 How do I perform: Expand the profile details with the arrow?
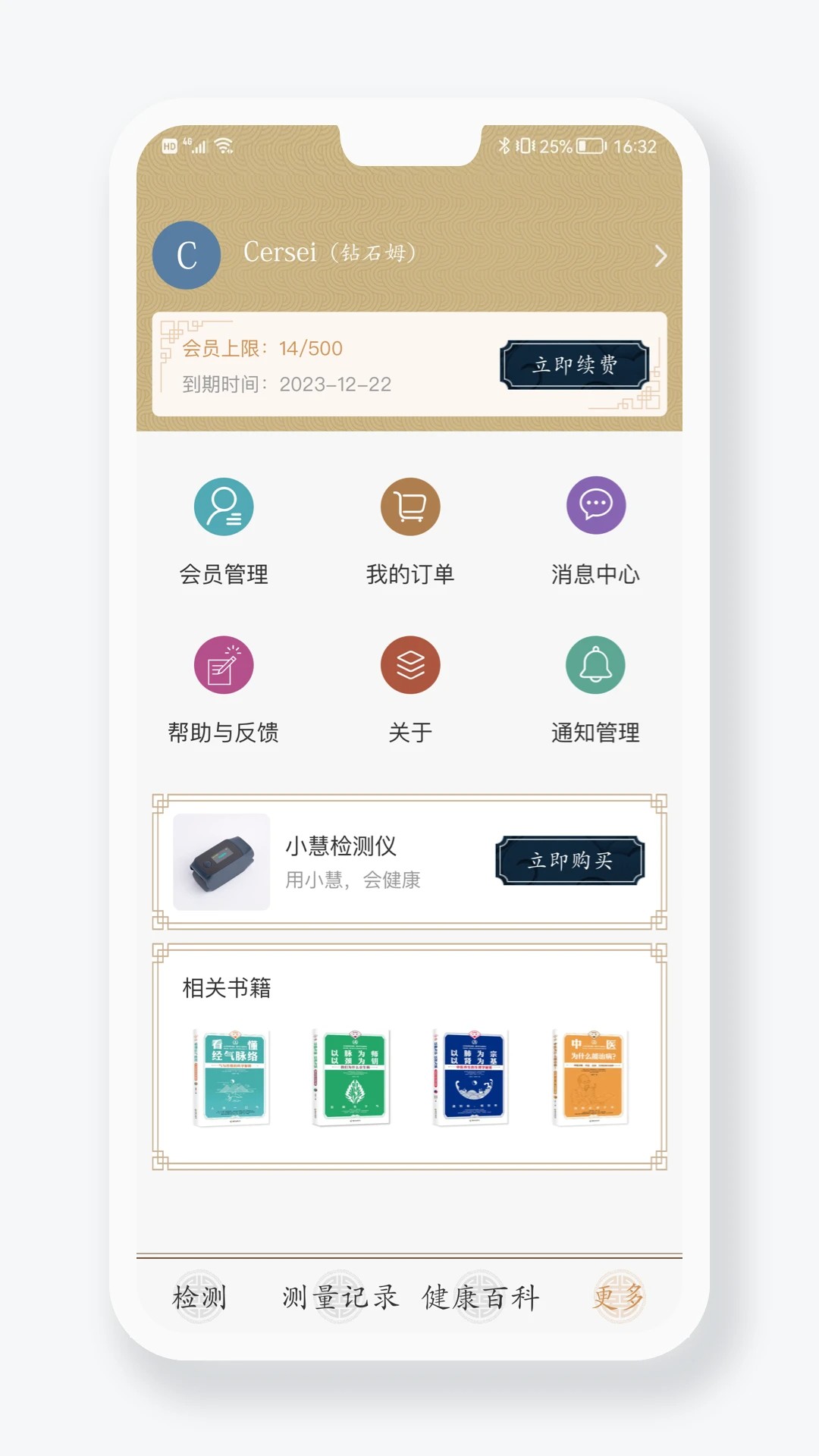coord(659,256)
